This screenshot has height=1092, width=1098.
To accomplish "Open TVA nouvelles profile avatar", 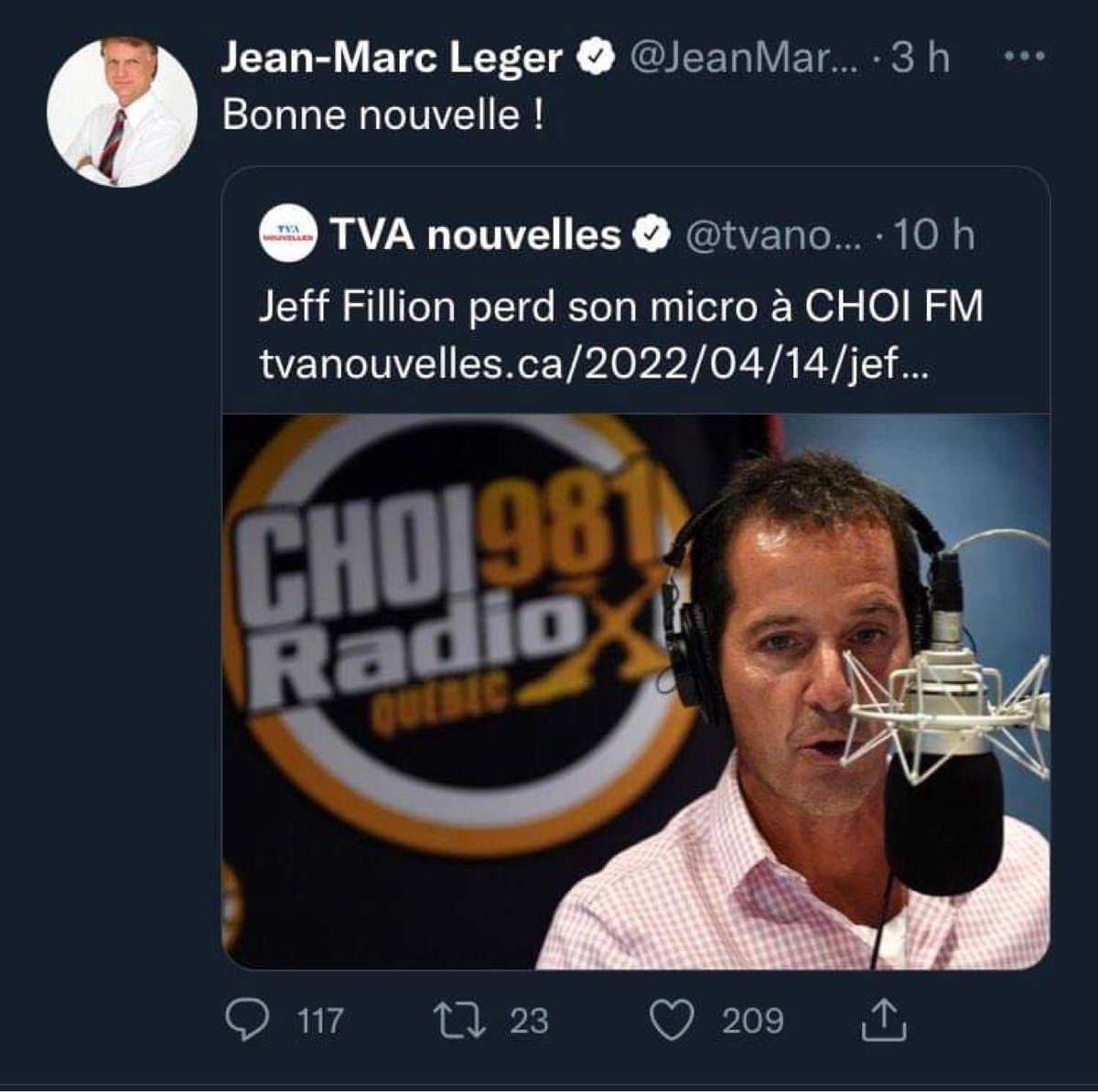I will point(288,235).
